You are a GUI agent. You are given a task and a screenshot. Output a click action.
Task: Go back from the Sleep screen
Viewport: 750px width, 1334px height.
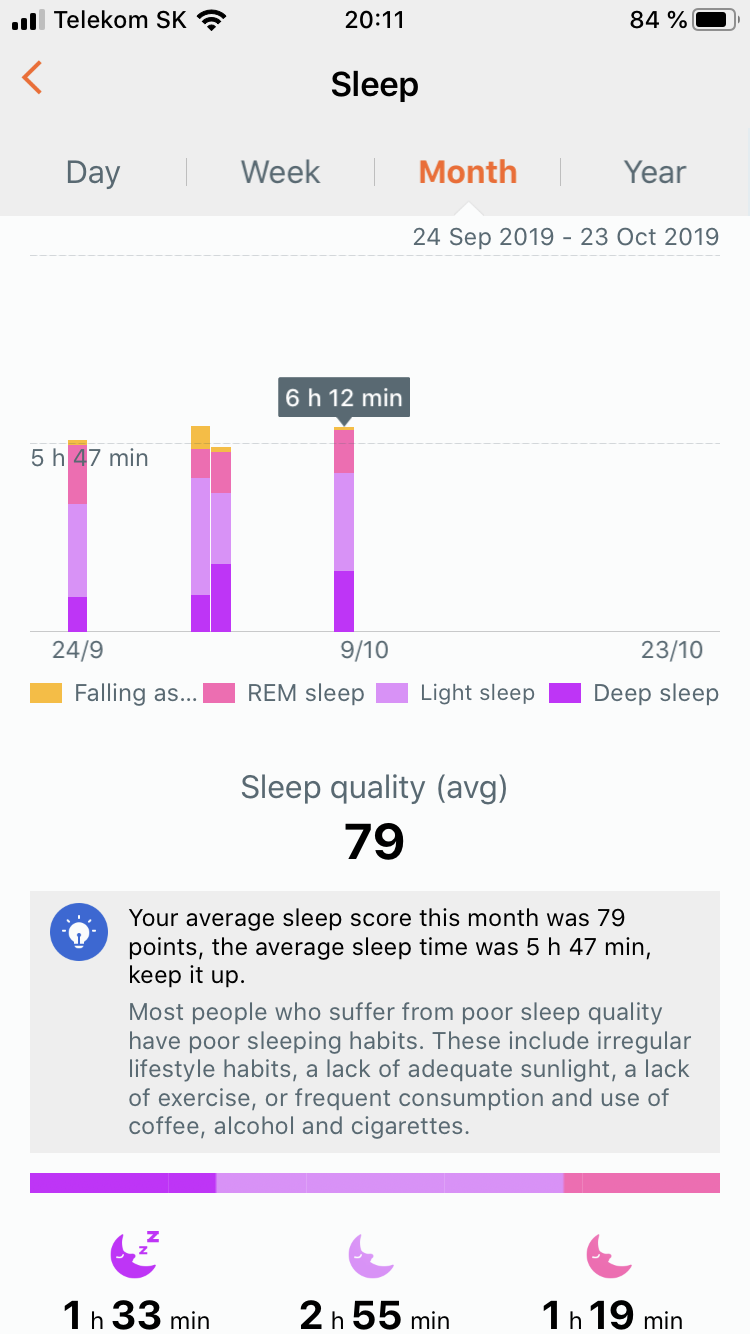click(x=33, y=78)
